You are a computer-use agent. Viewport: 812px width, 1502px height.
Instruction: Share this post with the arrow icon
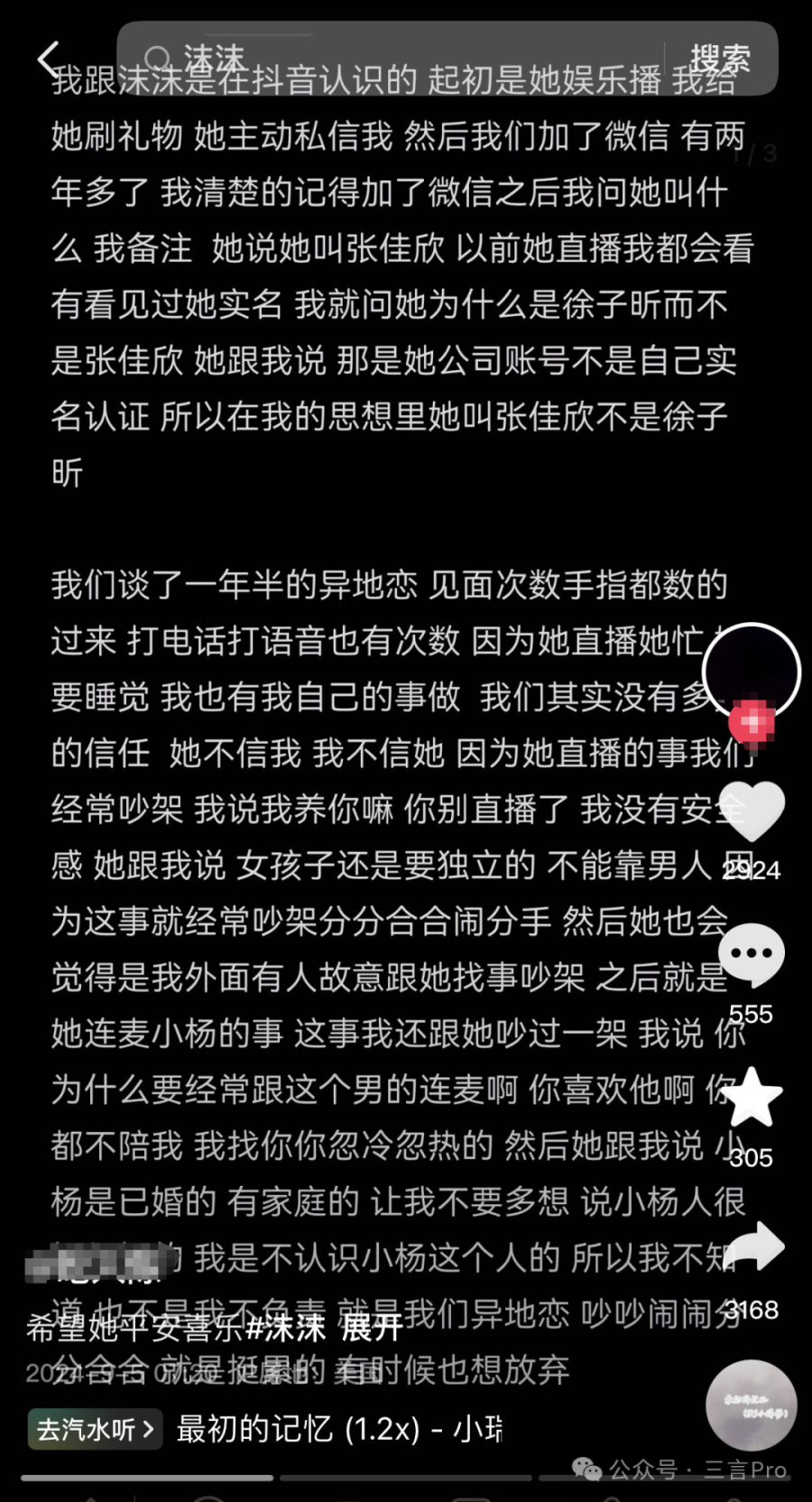pos(753,1247)
